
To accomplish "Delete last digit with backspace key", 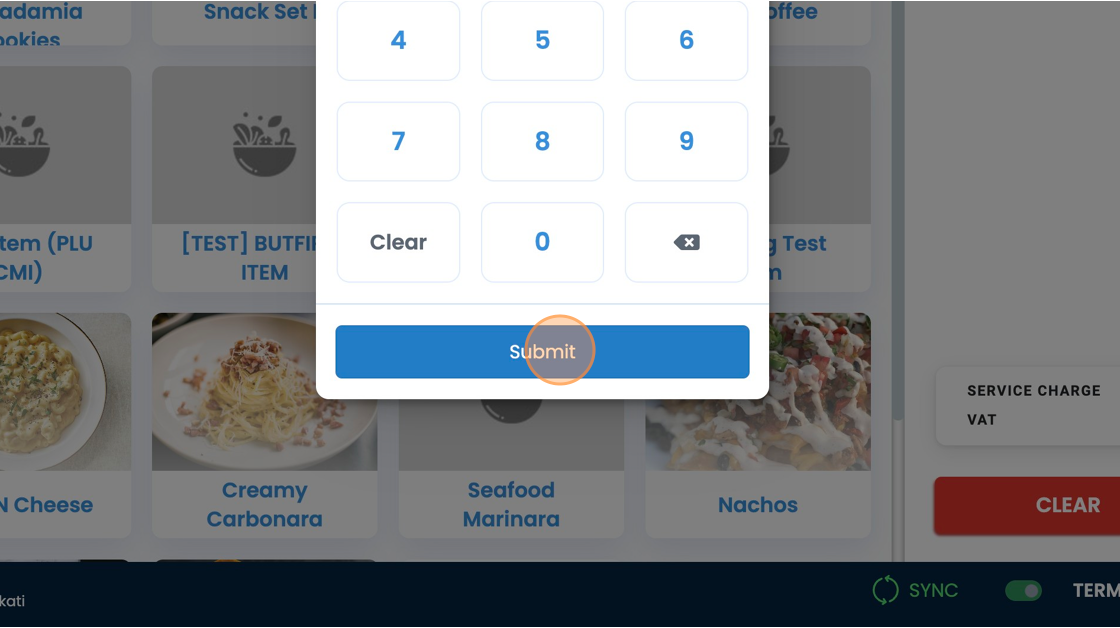I will tap(686, 242).
